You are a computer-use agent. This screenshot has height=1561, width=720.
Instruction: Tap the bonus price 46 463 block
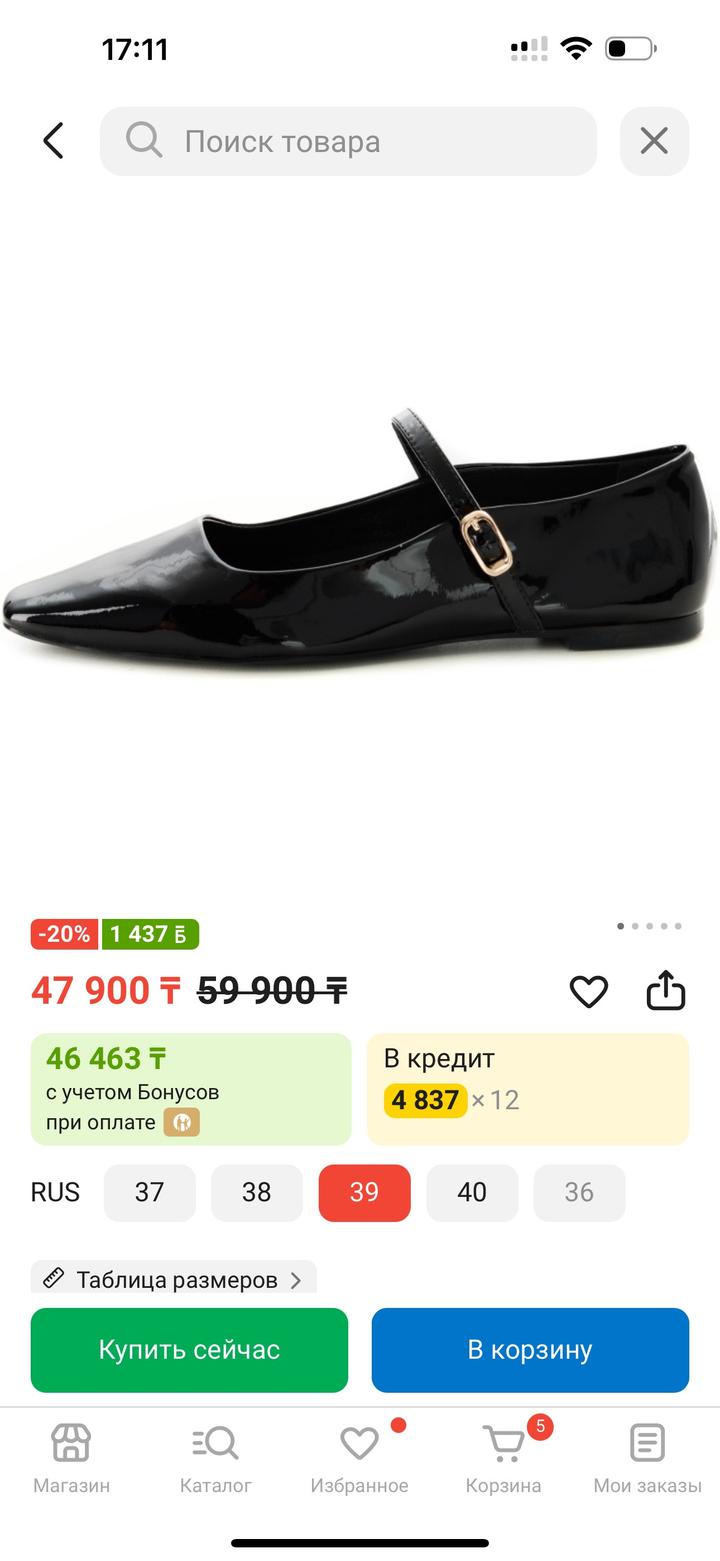click(191, 1088)
